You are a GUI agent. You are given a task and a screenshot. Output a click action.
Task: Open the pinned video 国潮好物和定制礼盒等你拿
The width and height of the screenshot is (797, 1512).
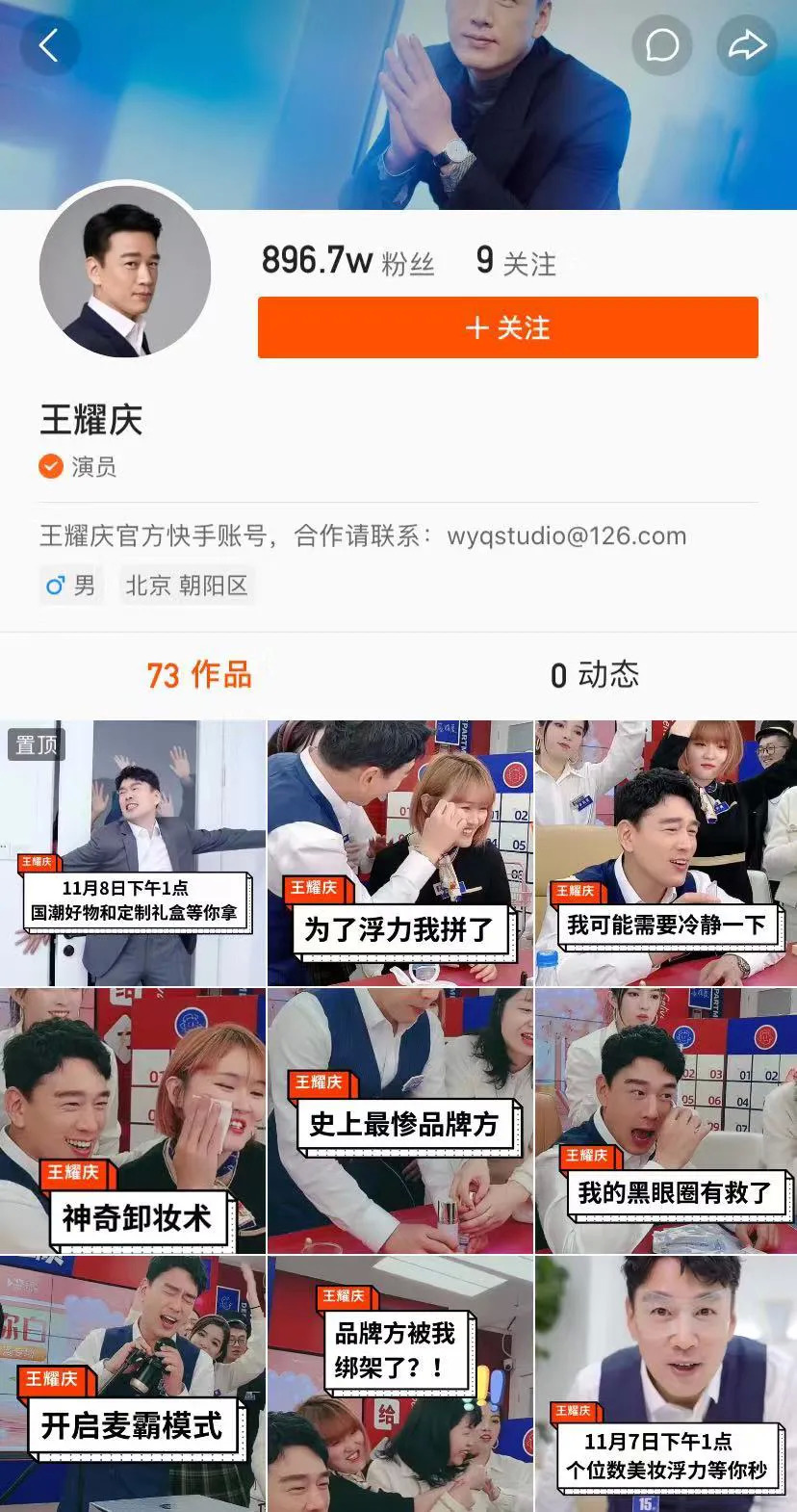click(133, 853)
